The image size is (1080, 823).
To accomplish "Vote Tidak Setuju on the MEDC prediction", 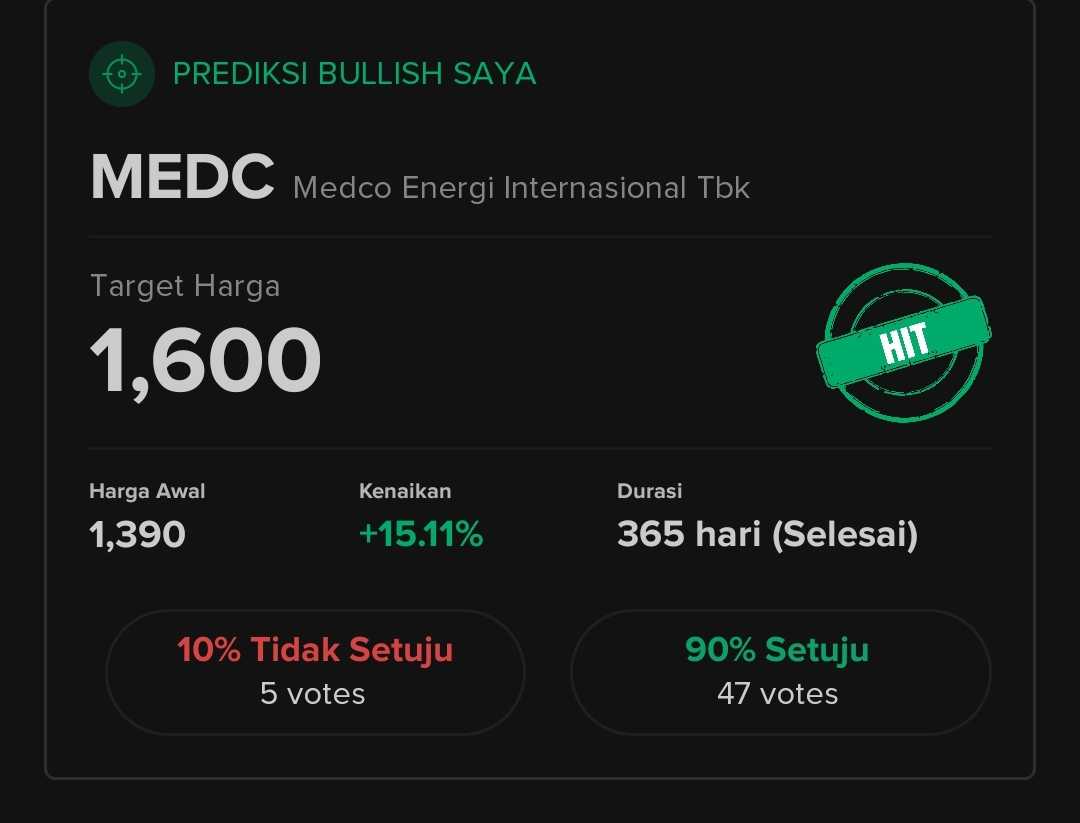I will pyautogui.click(x=315, y=671).
